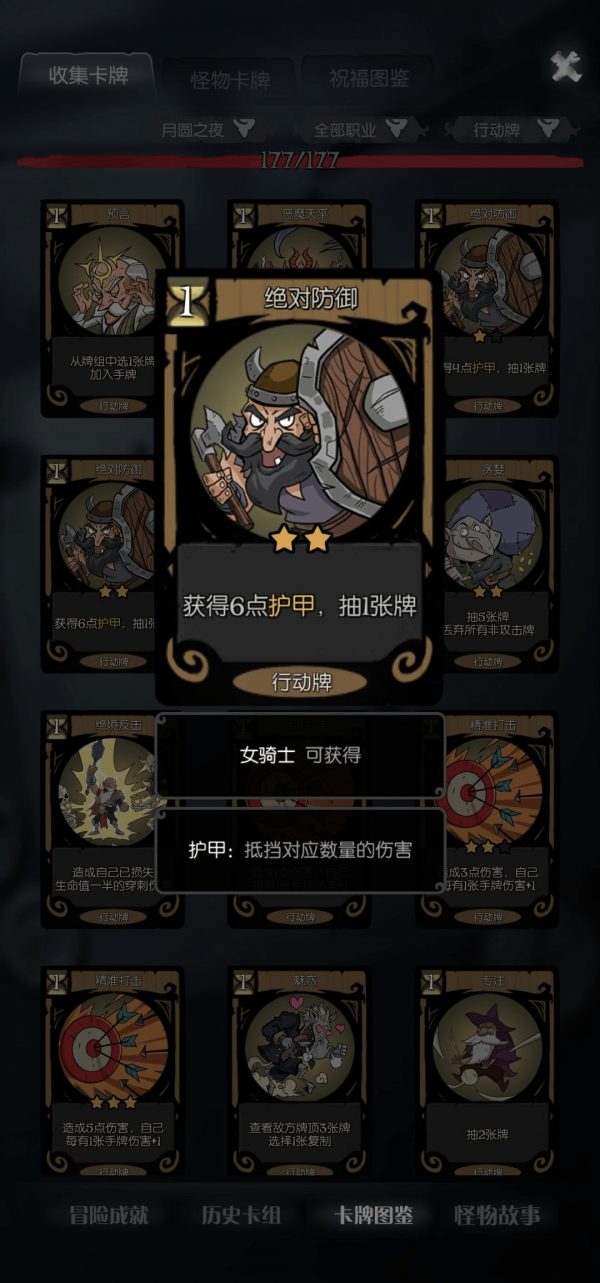This screenshot has height=1283, width=600.
Task: Open the 全部职业 class filter
Action: (360, 129)
